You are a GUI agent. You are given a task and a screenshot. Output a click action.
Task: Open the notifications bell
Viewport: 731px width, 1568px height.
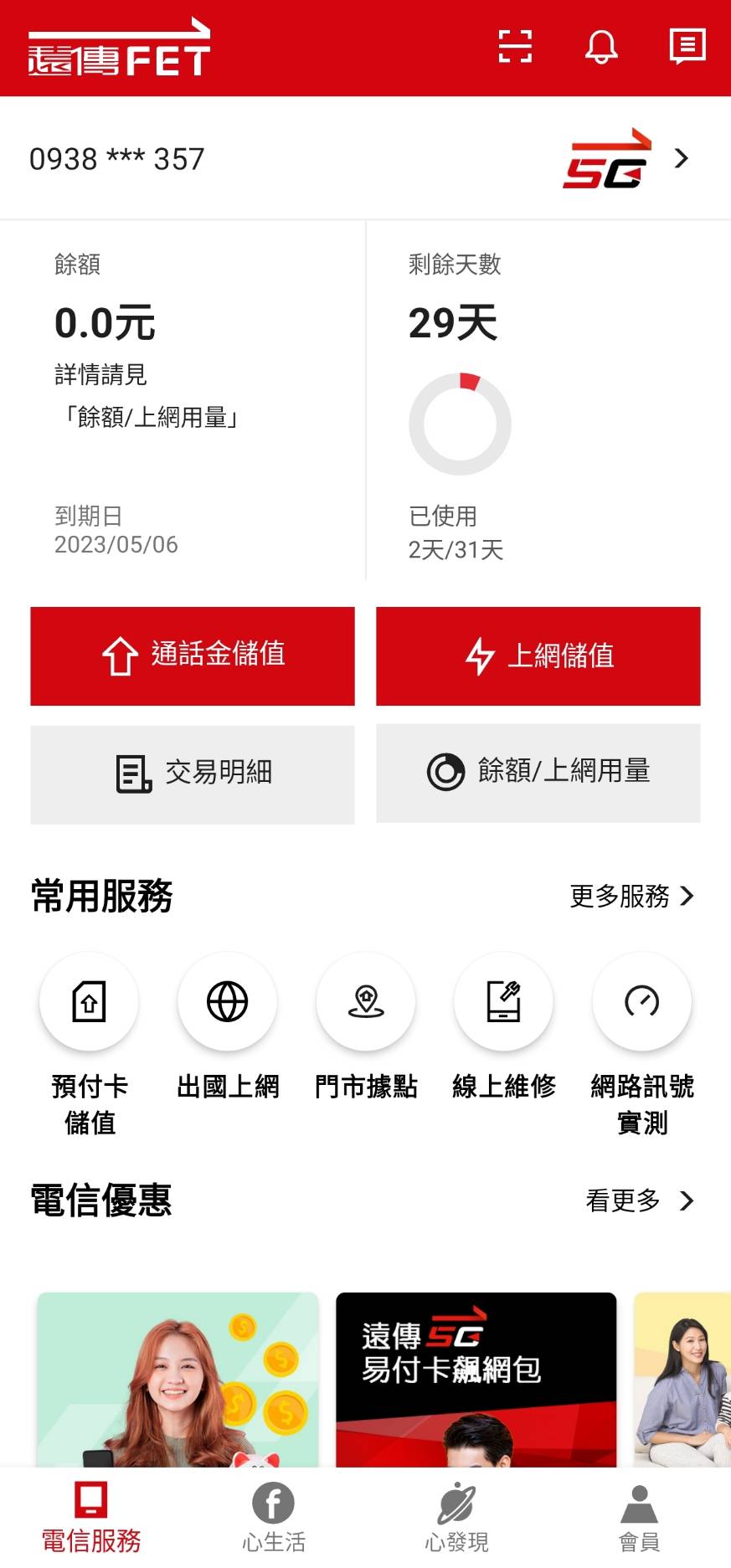pyautogui.click(x=601, y=46)
